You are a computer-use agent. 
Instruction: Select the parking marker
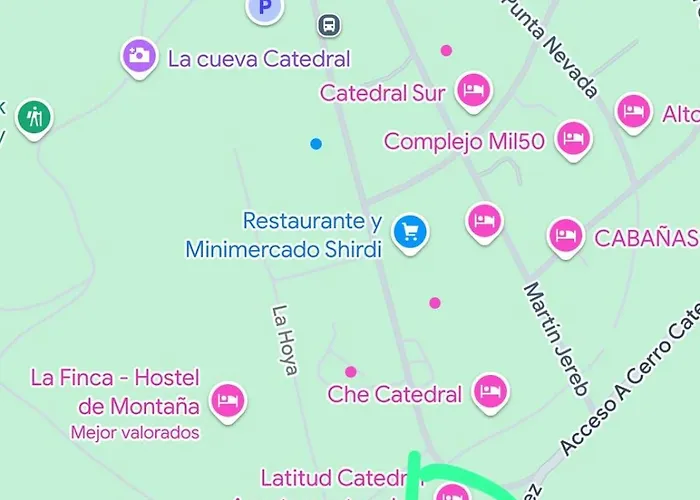pos(264,8)
